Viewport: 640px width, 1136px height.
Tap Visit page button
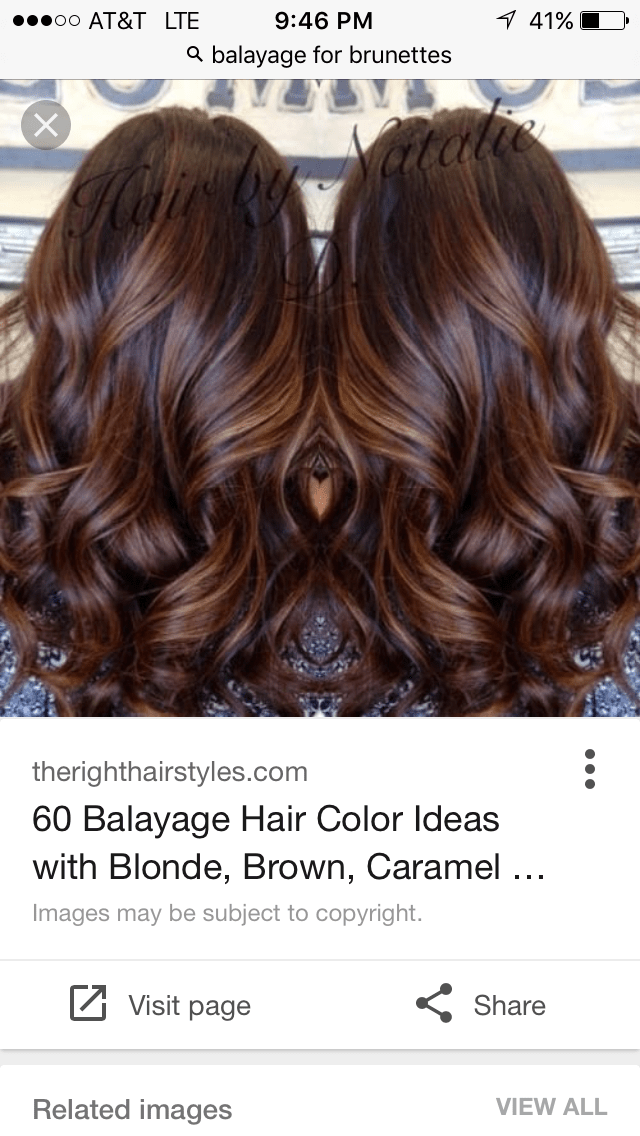pos(160,1004)
